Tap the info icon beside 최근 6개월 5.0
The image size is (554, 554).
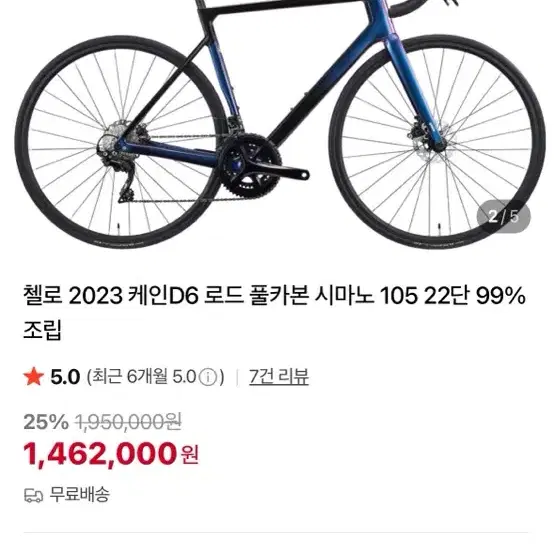(208, 377)
